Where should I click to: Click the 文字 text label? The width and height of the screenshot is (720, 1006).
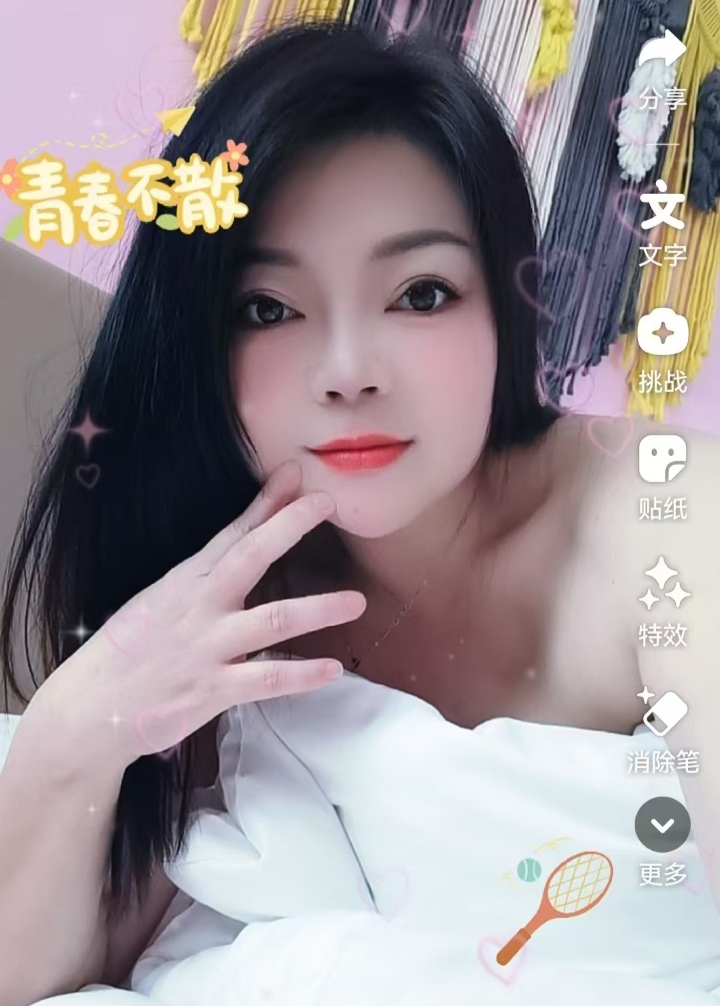pos(664,257)
